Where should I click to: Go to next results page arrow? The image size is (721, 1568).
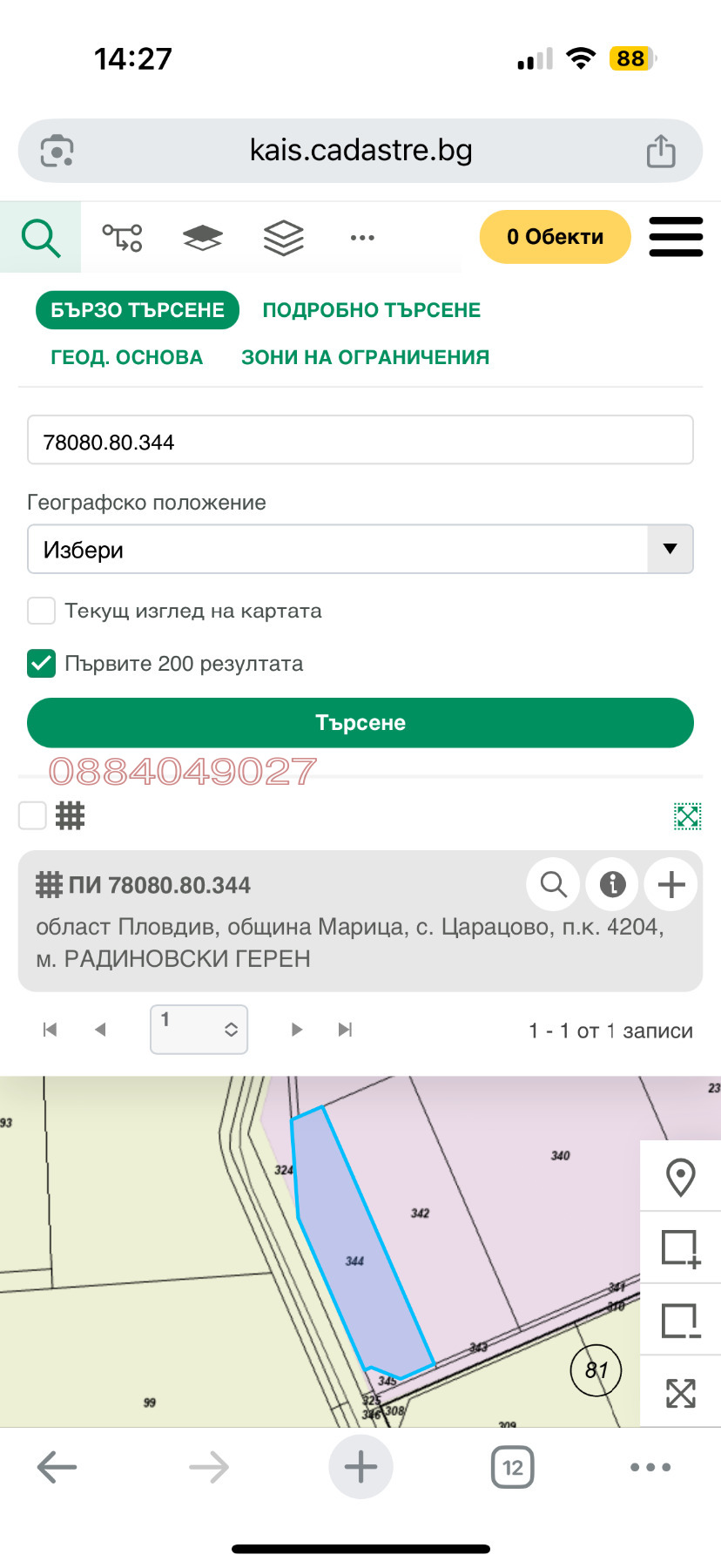point(297,1030)
